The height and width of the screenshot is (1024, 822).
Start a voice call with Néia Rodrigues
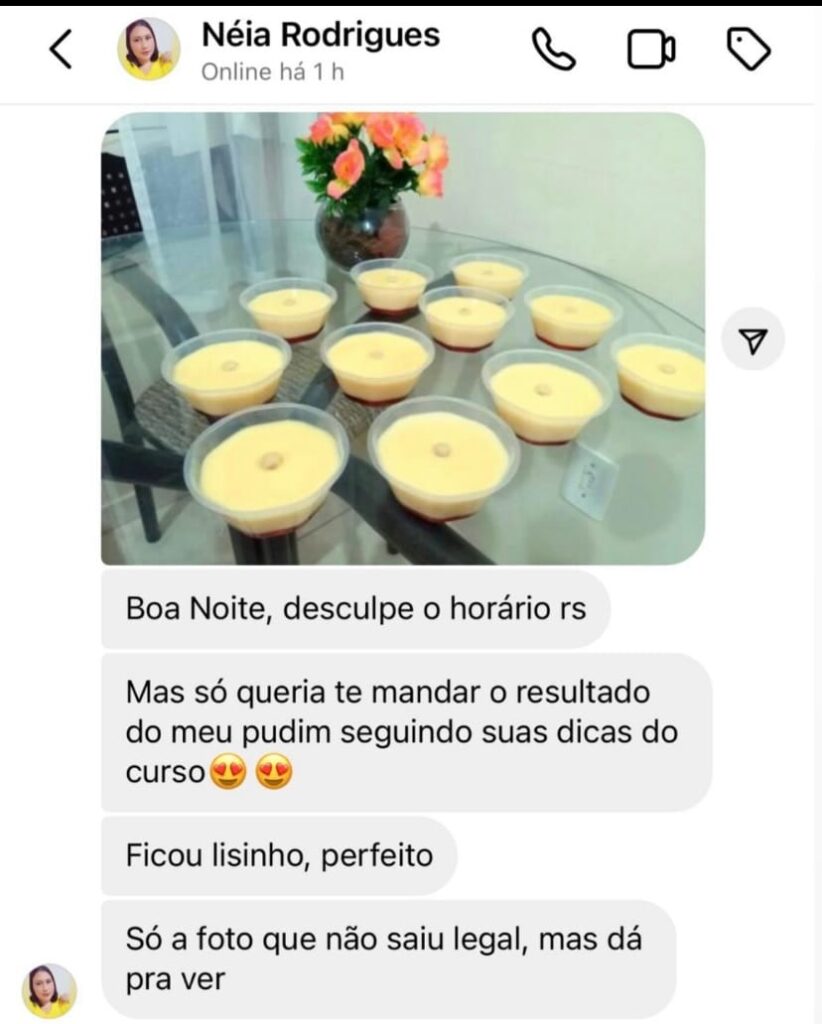[x=553, y=49]
